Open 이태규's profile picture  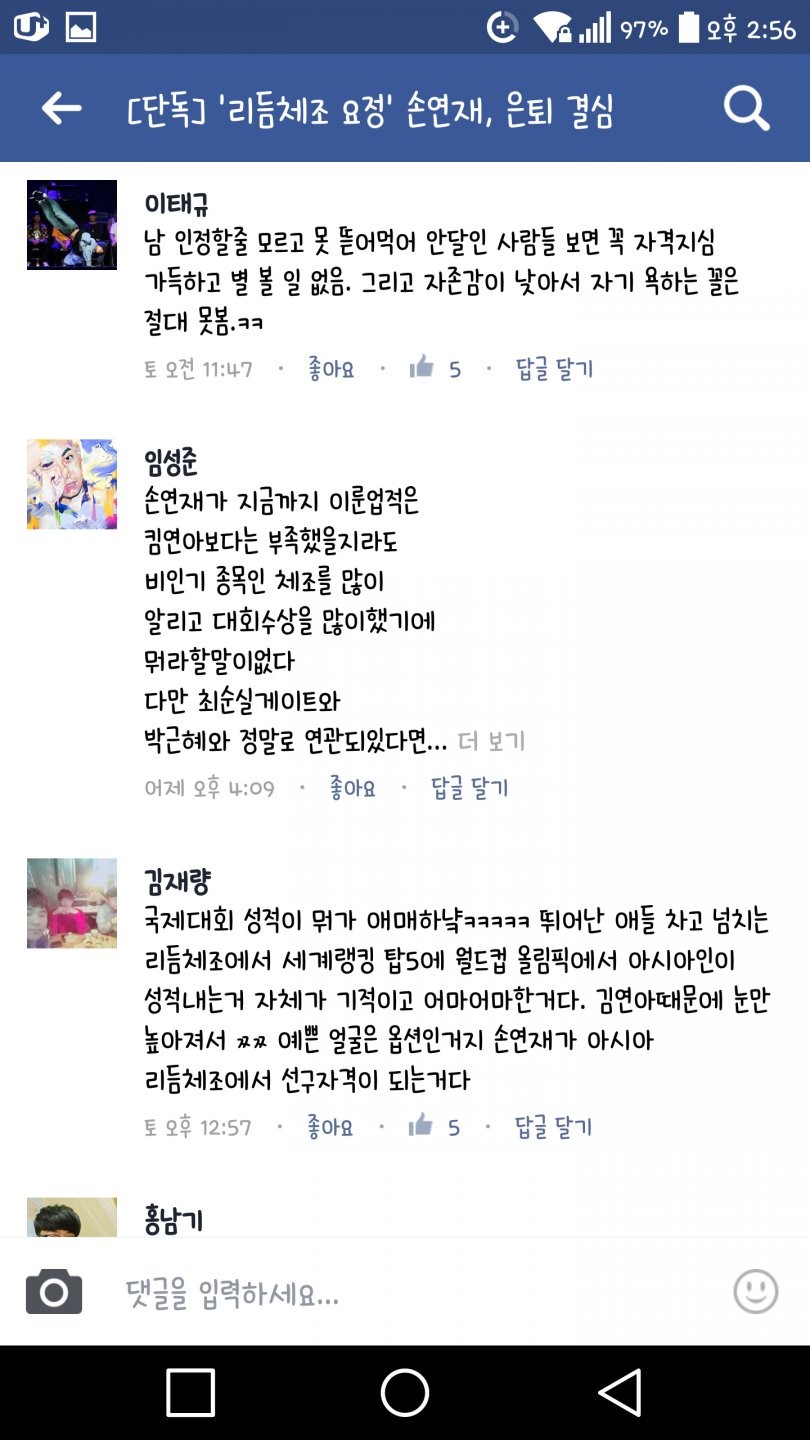tap(72, 225)
